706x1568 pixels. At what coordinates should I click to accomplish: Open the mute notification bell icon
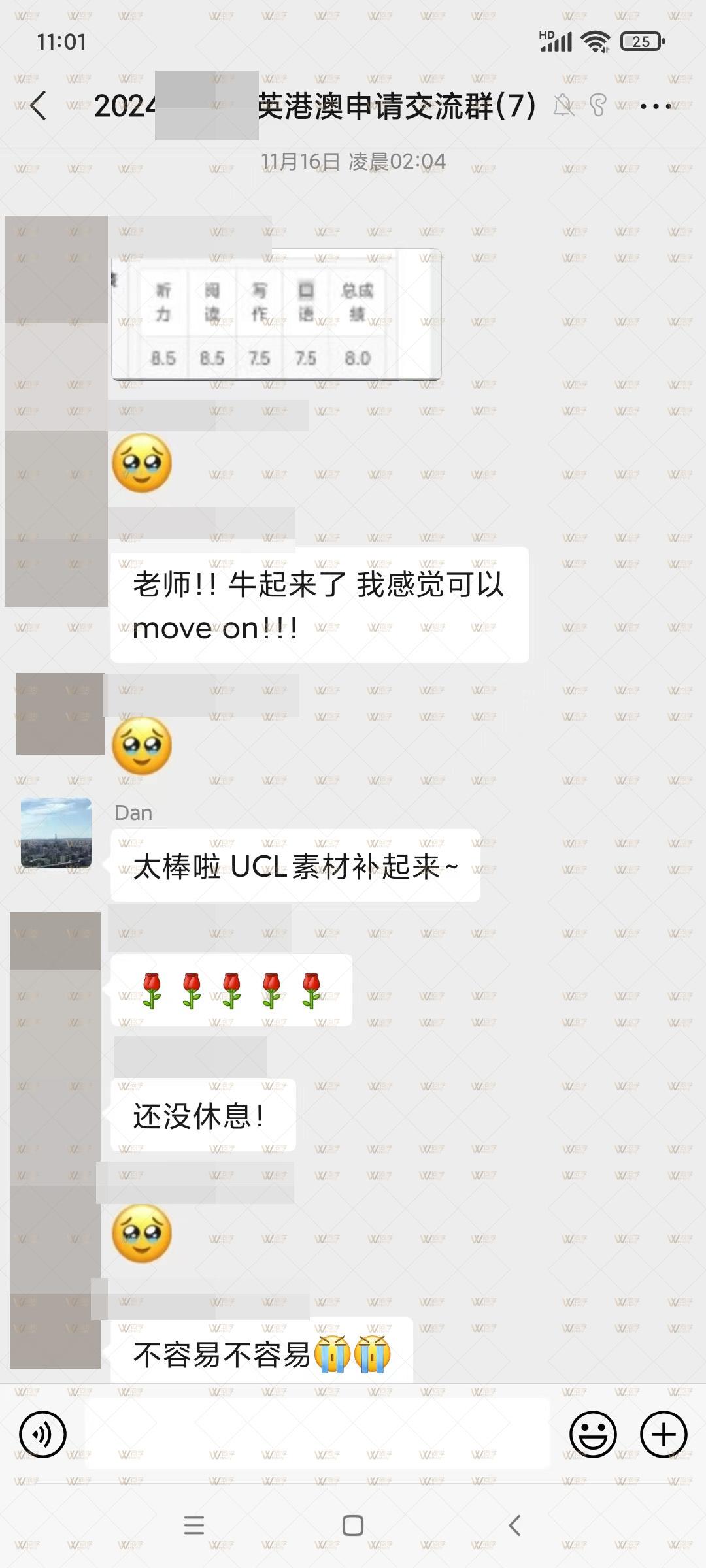pyautogui.click(x=565, y=106)
